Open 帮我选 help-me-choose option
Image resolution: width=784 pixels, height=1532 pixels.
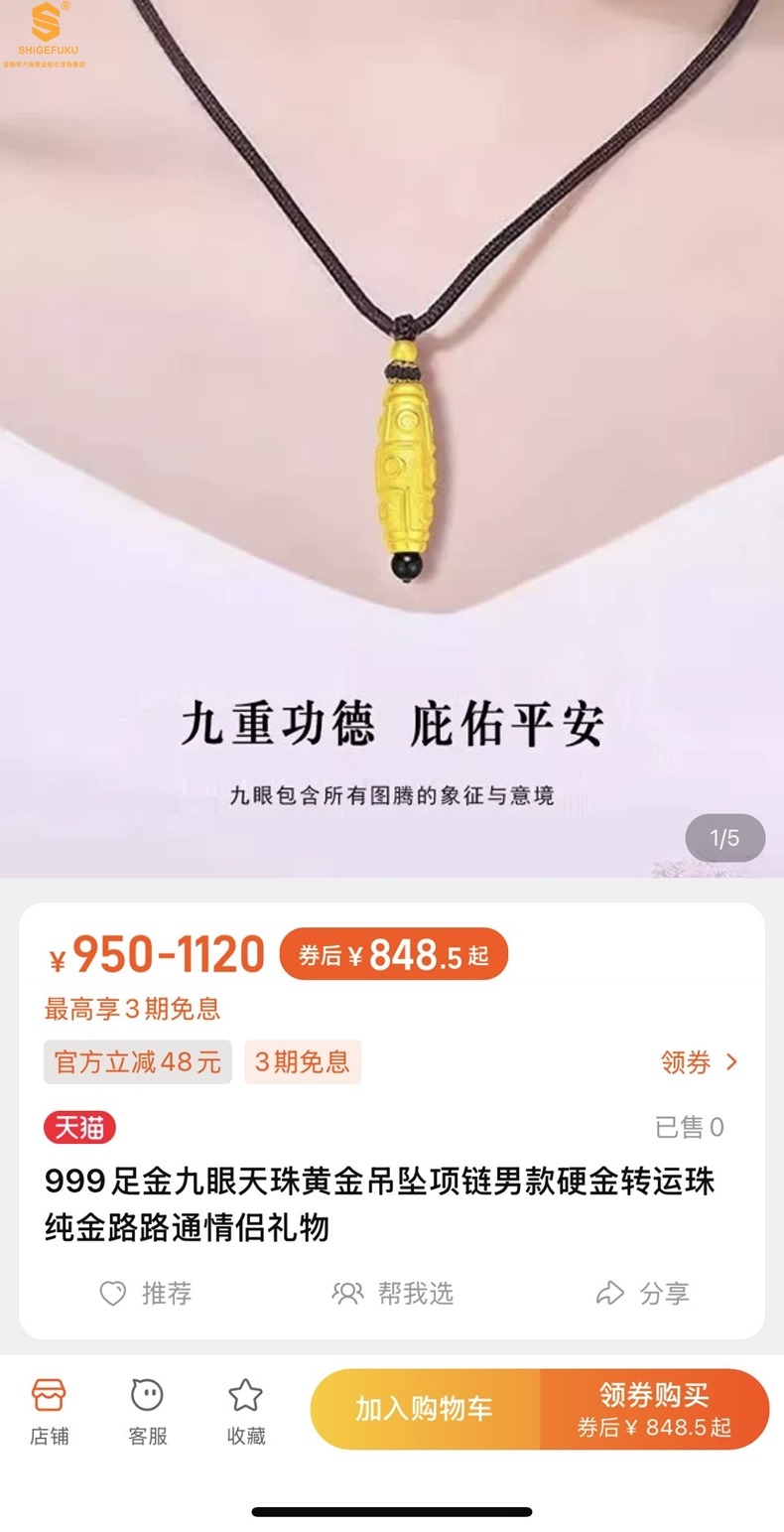coord(393,1293)
